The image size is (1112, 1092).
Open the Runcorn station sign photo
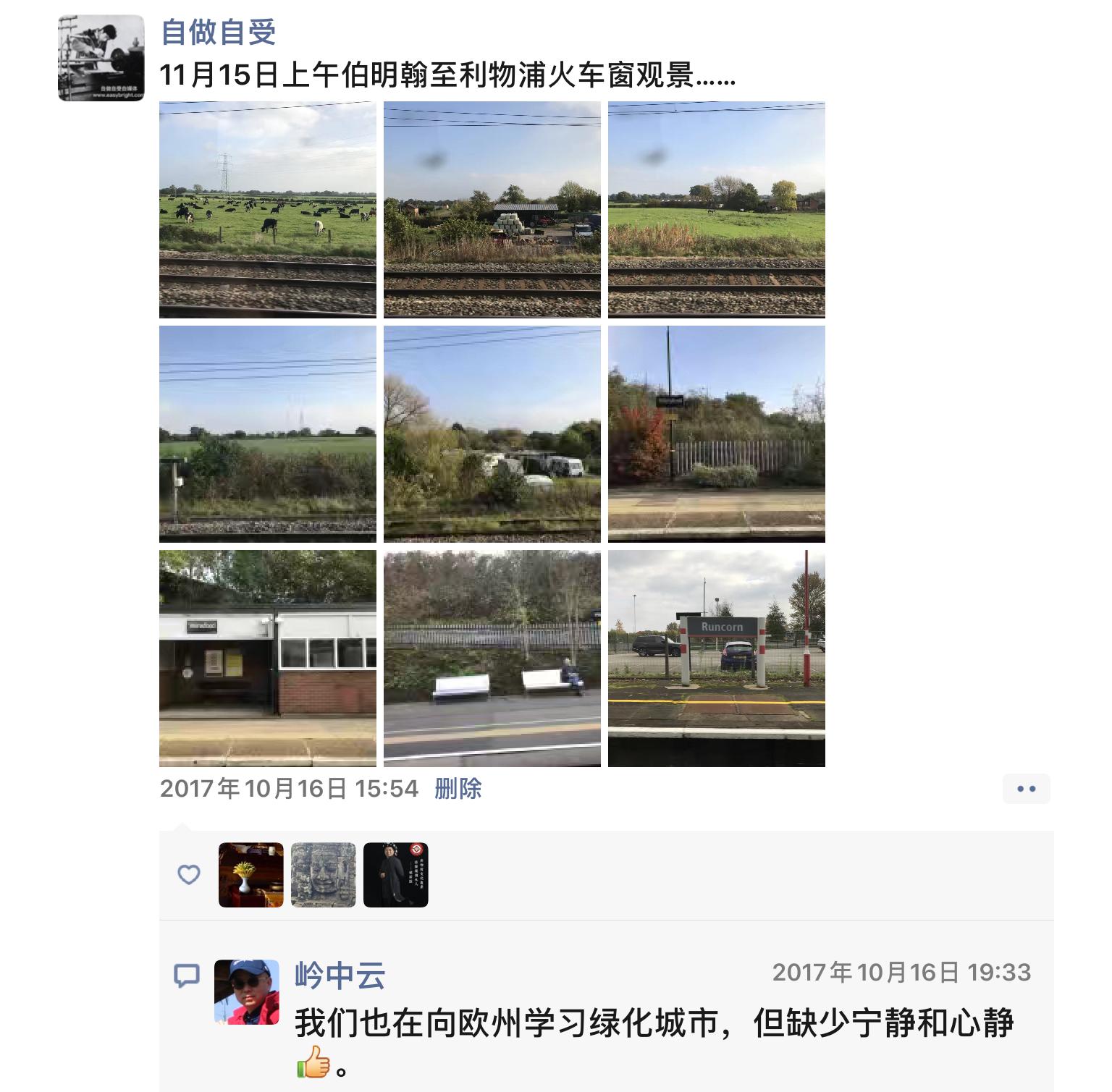pyautogui.click(x=717, y=659)
